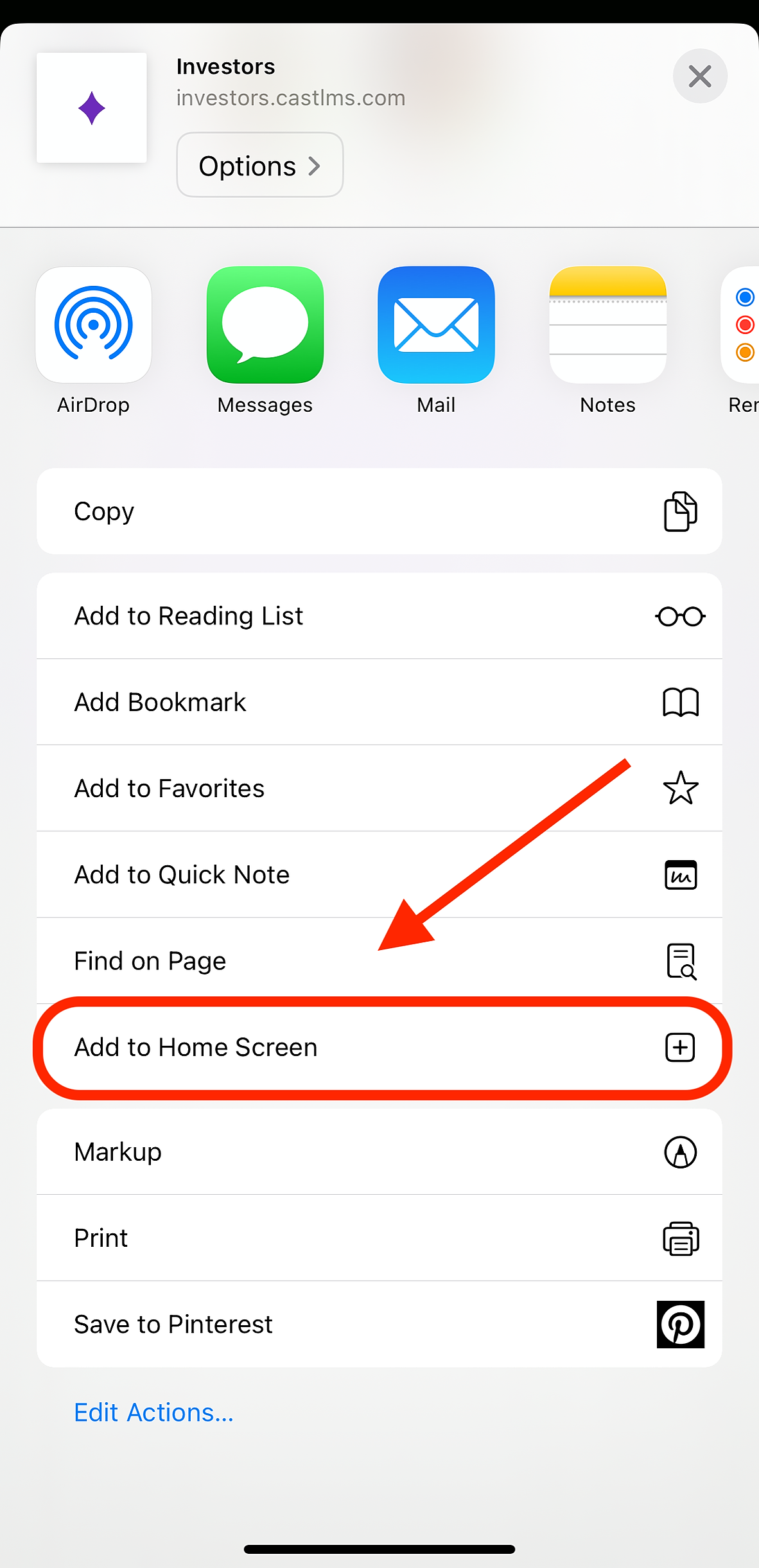Screen dimensions: 759x1568
Task: Save the page to Notes
Action: (x=607, y=326)
